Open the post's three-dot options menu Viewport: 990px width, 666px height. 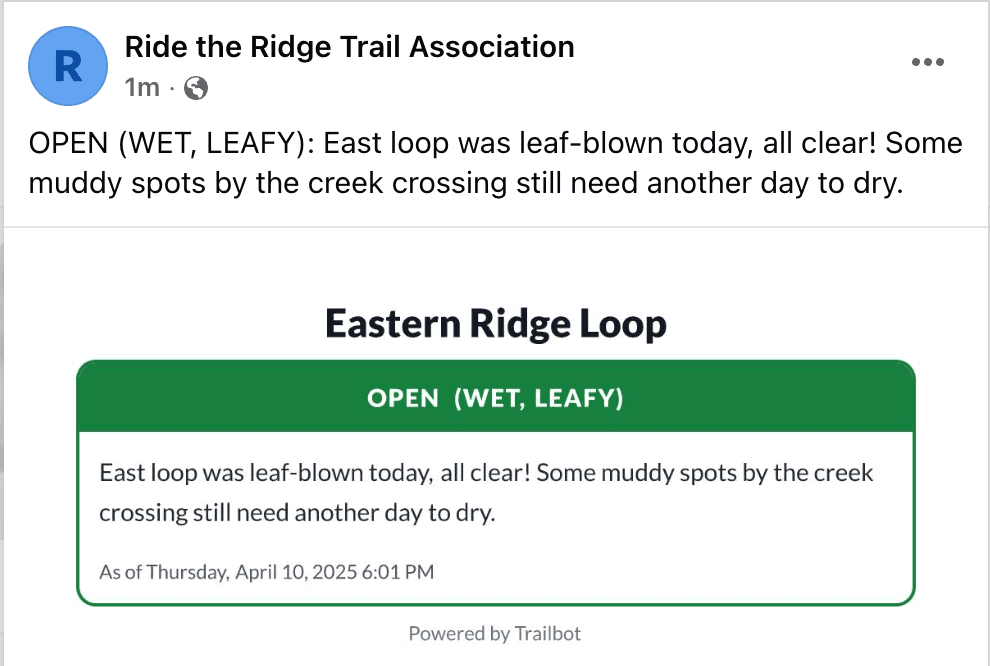(x=927, y=63)
